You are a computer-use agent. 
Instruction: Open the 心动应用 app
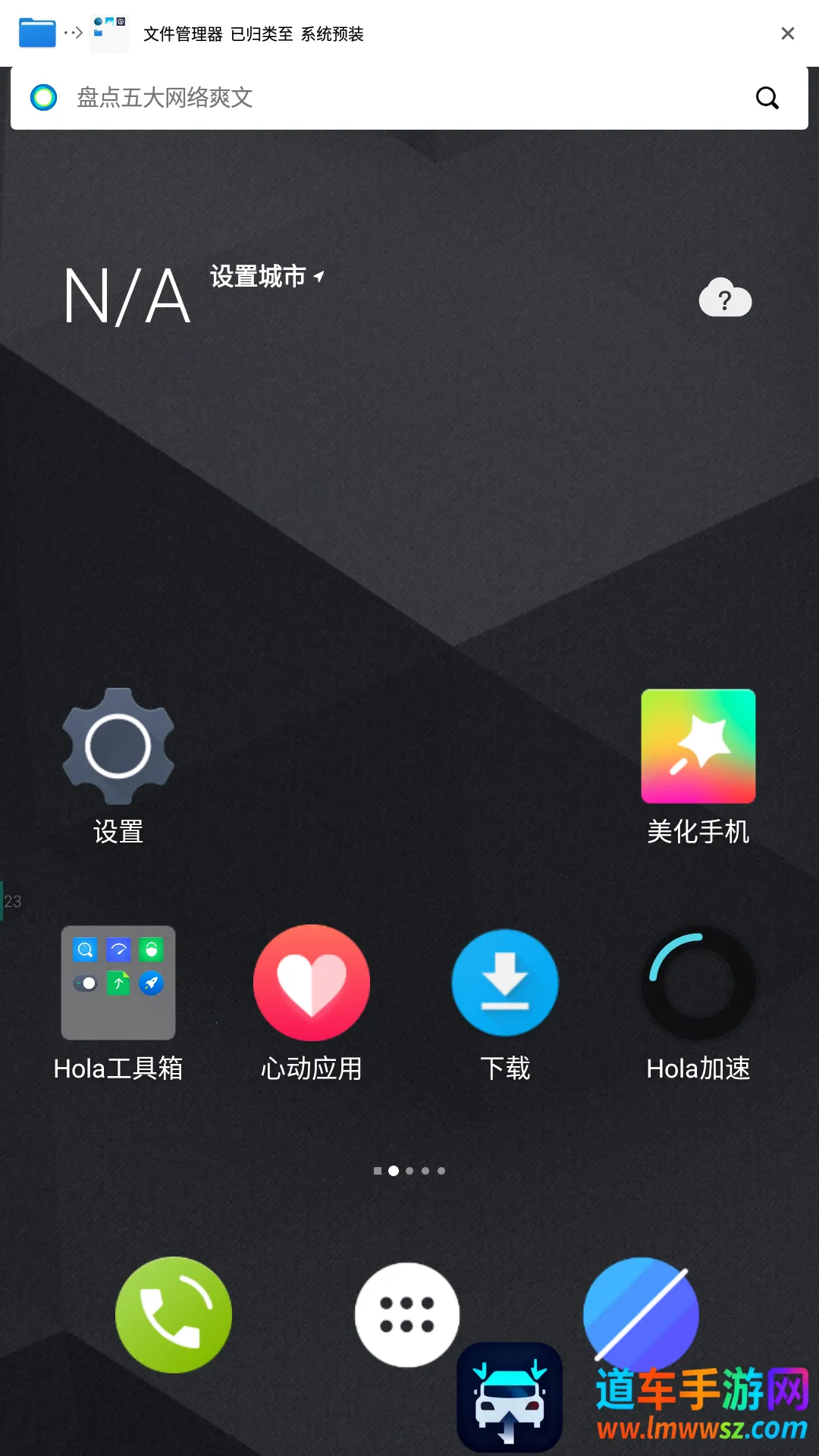coord(312,983)
